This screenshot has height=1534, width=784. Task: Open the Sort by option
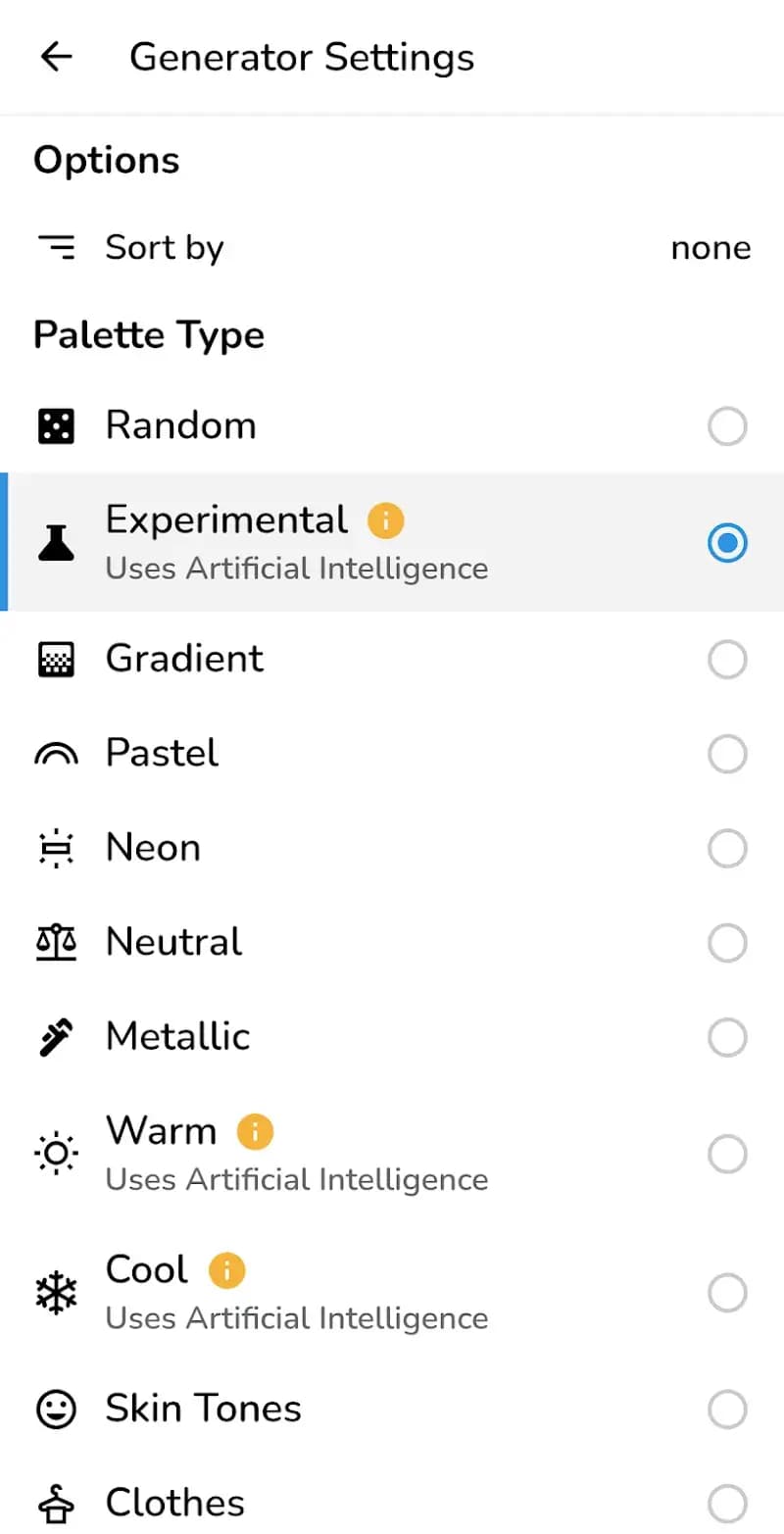click(392, 248)
